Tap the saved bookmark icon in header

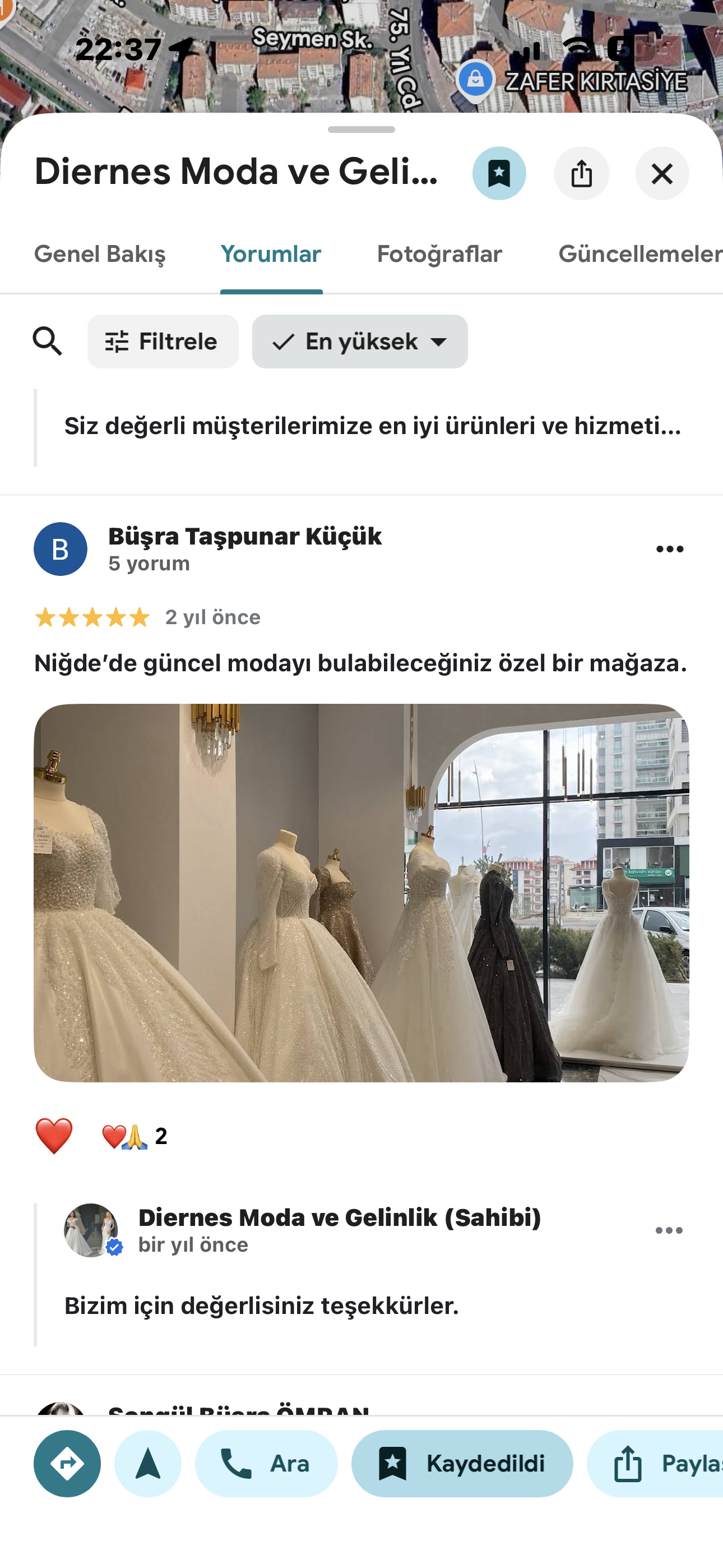coord(498,173)
